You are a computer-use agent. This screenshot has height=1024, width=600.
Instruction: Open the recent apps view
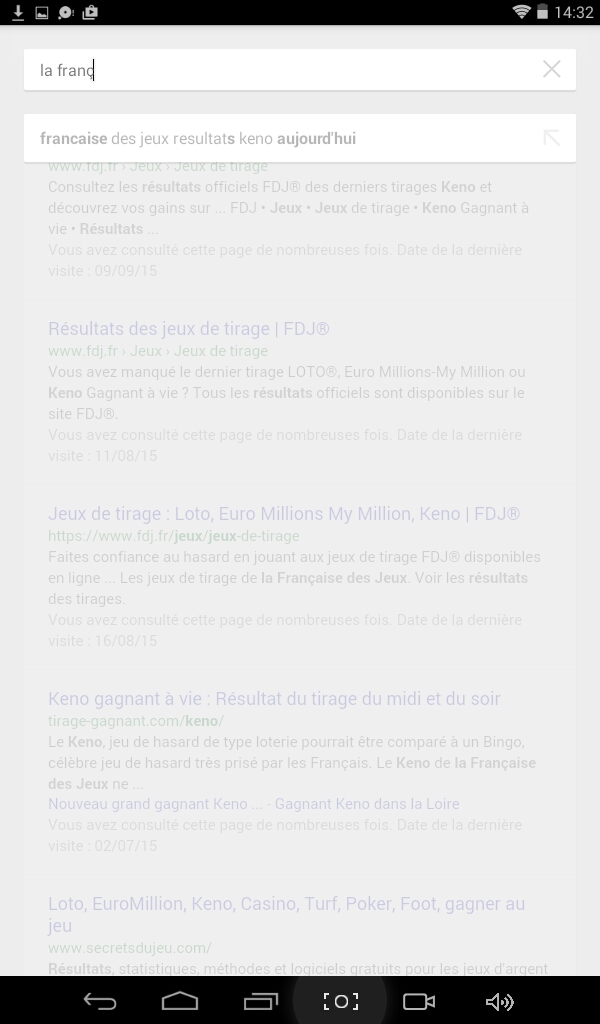(261, 1000)
